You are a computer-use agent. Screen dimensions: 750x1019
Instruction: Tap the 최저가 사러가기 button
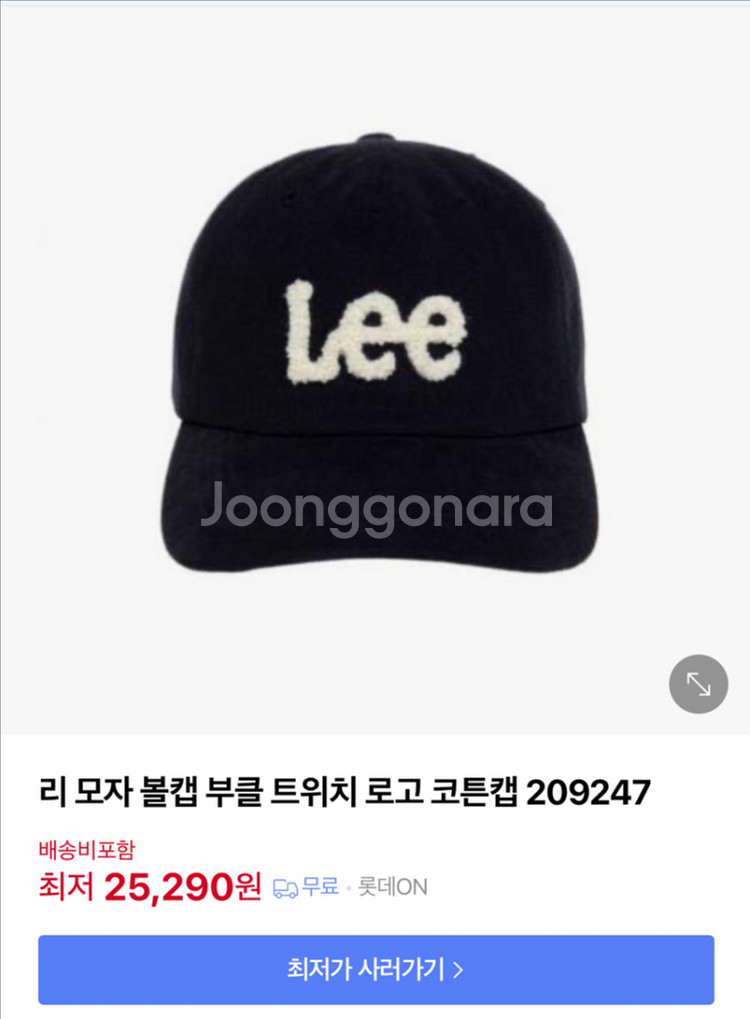[376, 969]
